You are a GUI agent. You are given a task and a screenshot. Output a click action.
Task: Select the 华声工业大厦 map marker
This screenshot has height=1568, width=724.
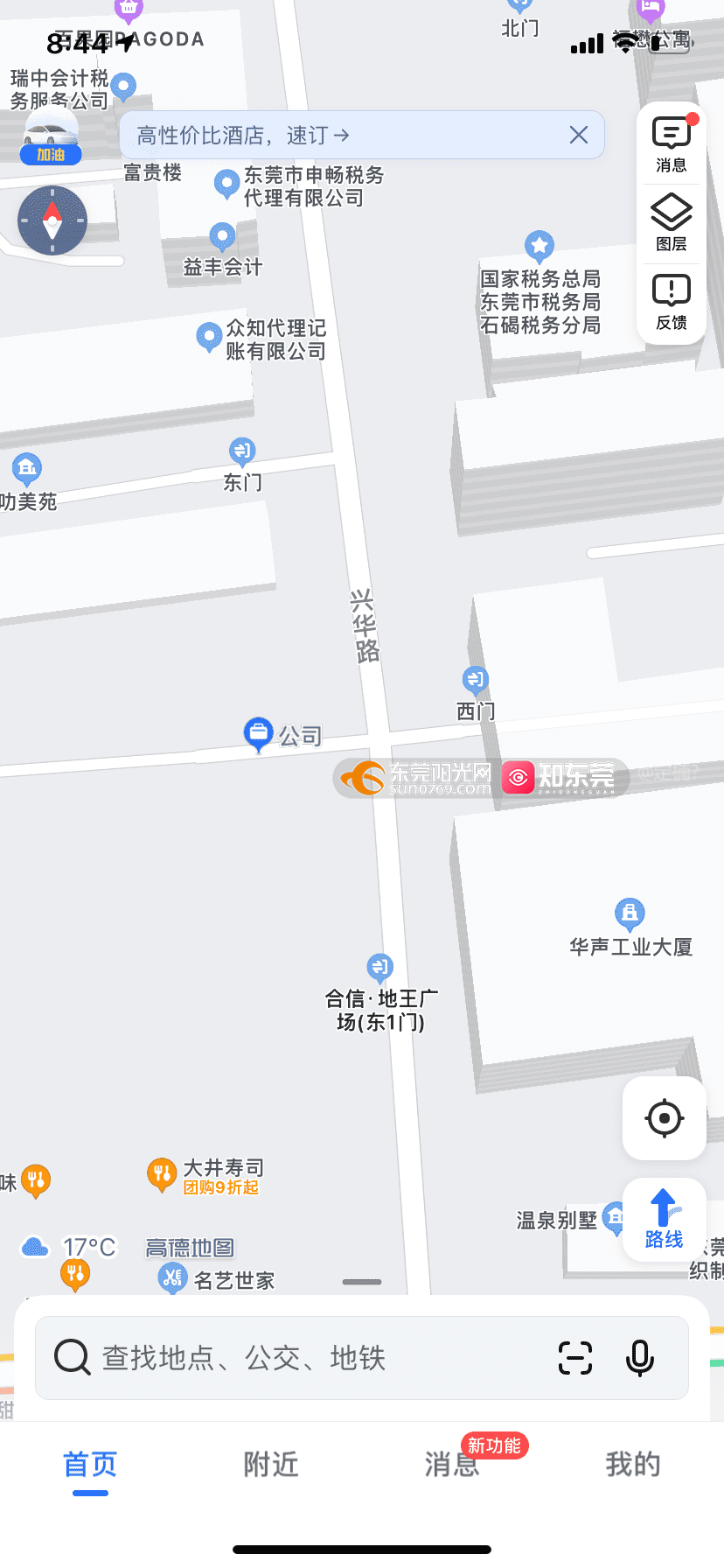point(630,915)
